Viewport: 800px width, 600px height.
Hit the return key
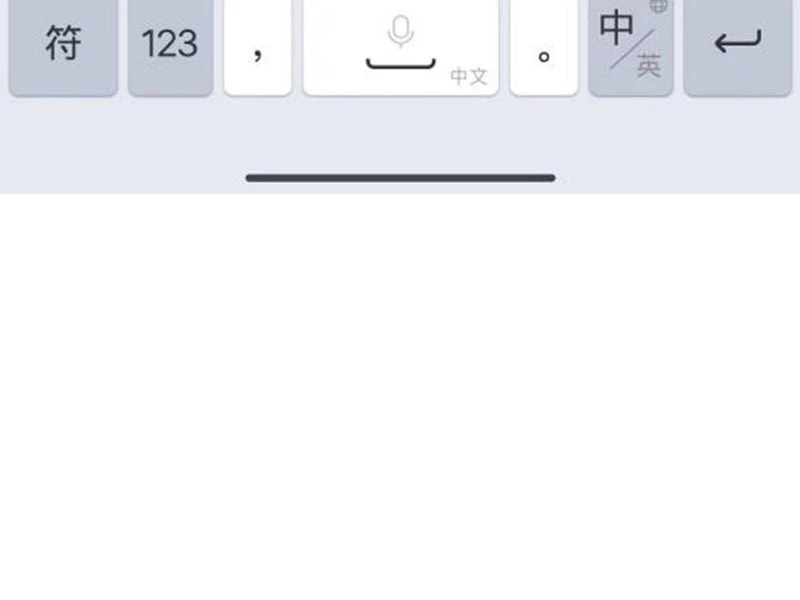737,46
